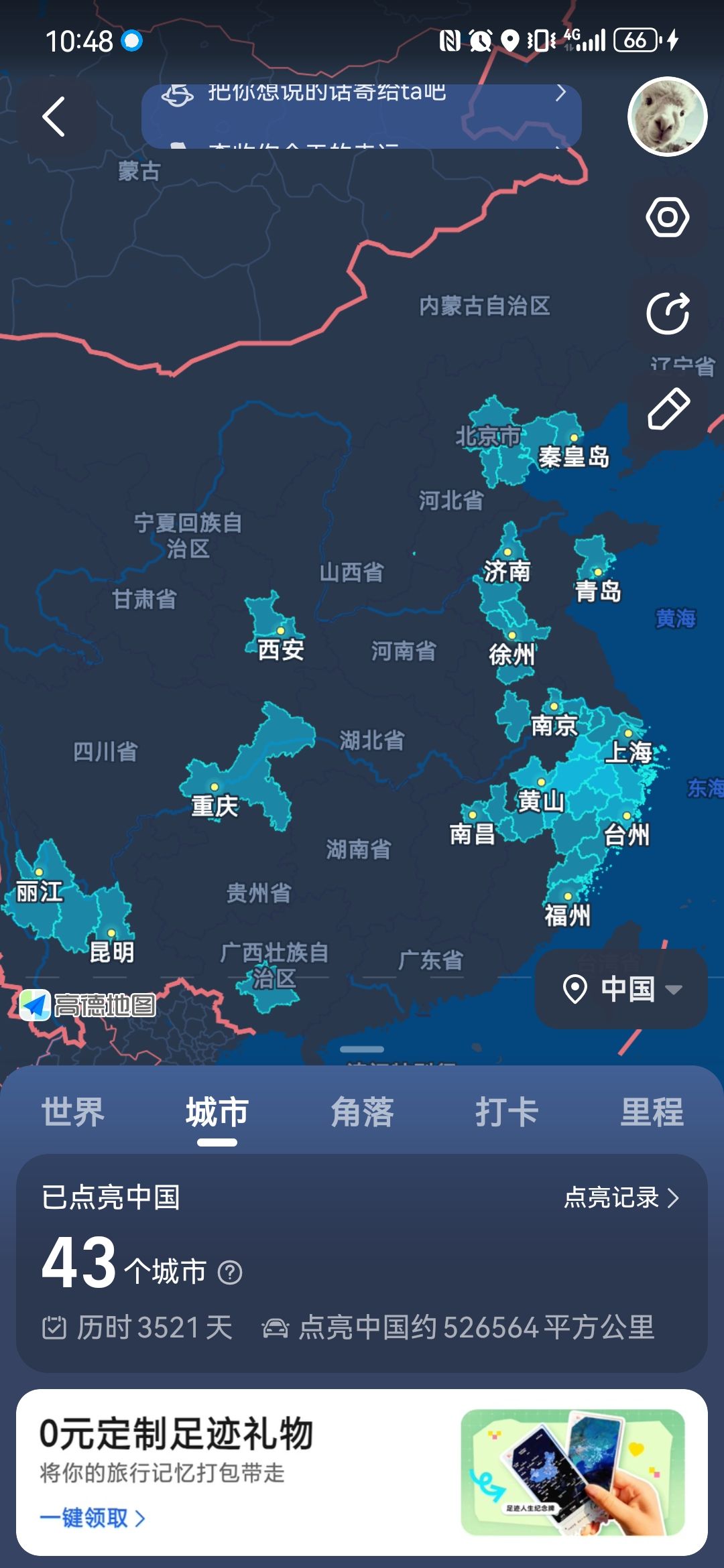Select the 城市 tab

217,1112
